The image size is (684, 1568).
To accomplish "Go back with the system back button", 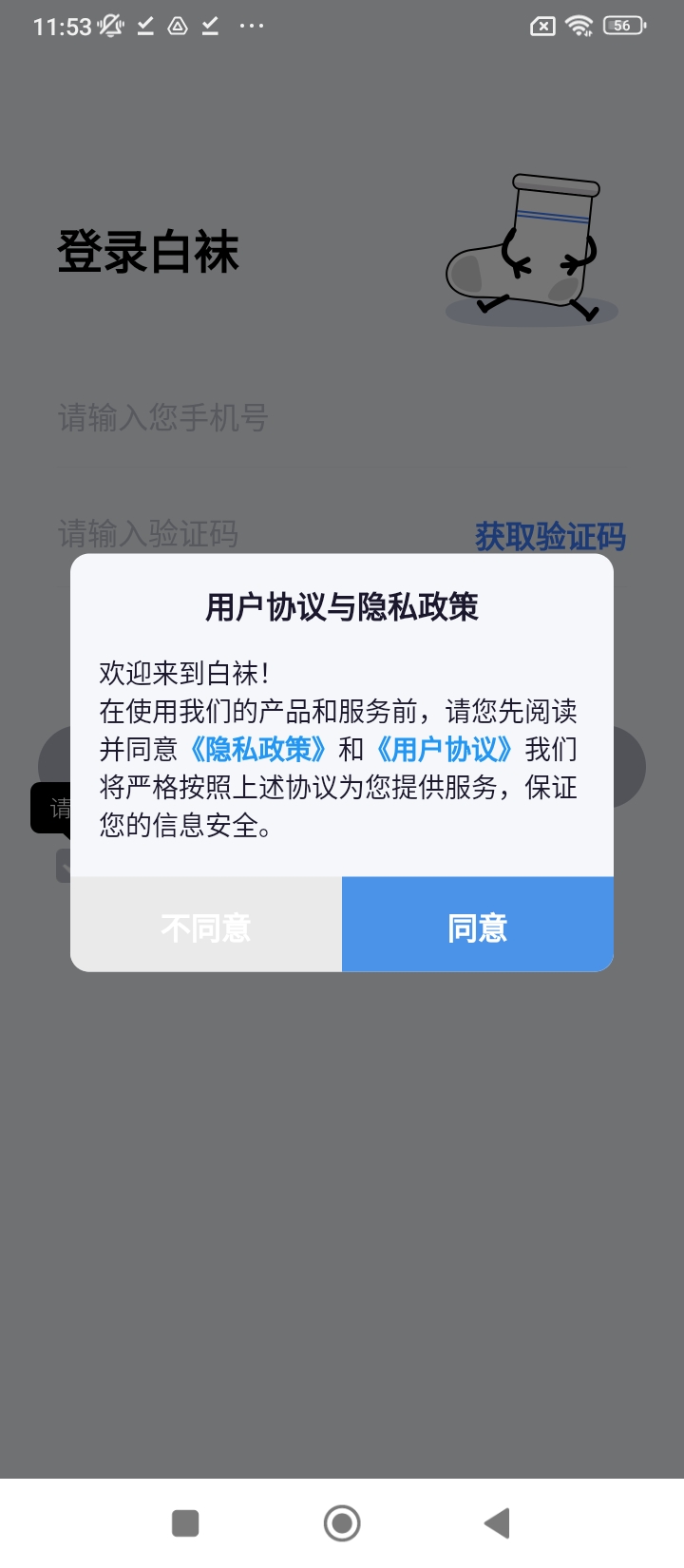I will click(x=497, y=1522).
